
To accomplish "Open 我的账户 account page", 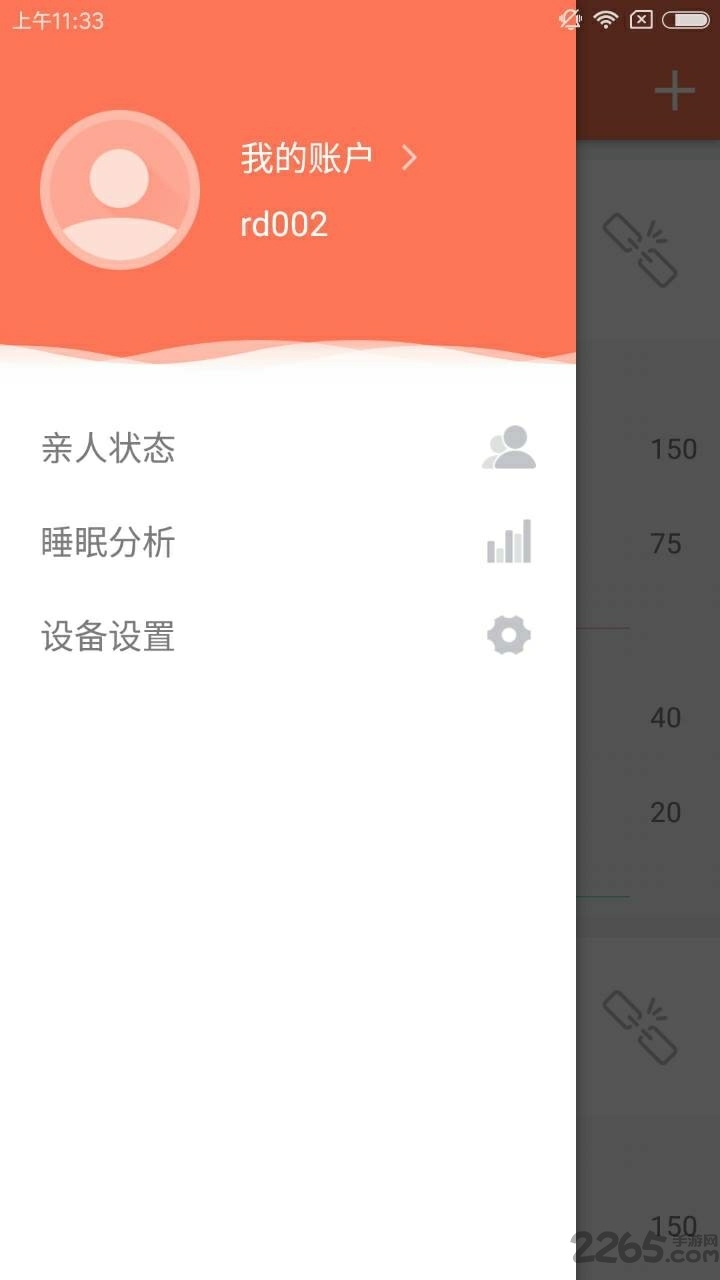I will 328,158.
